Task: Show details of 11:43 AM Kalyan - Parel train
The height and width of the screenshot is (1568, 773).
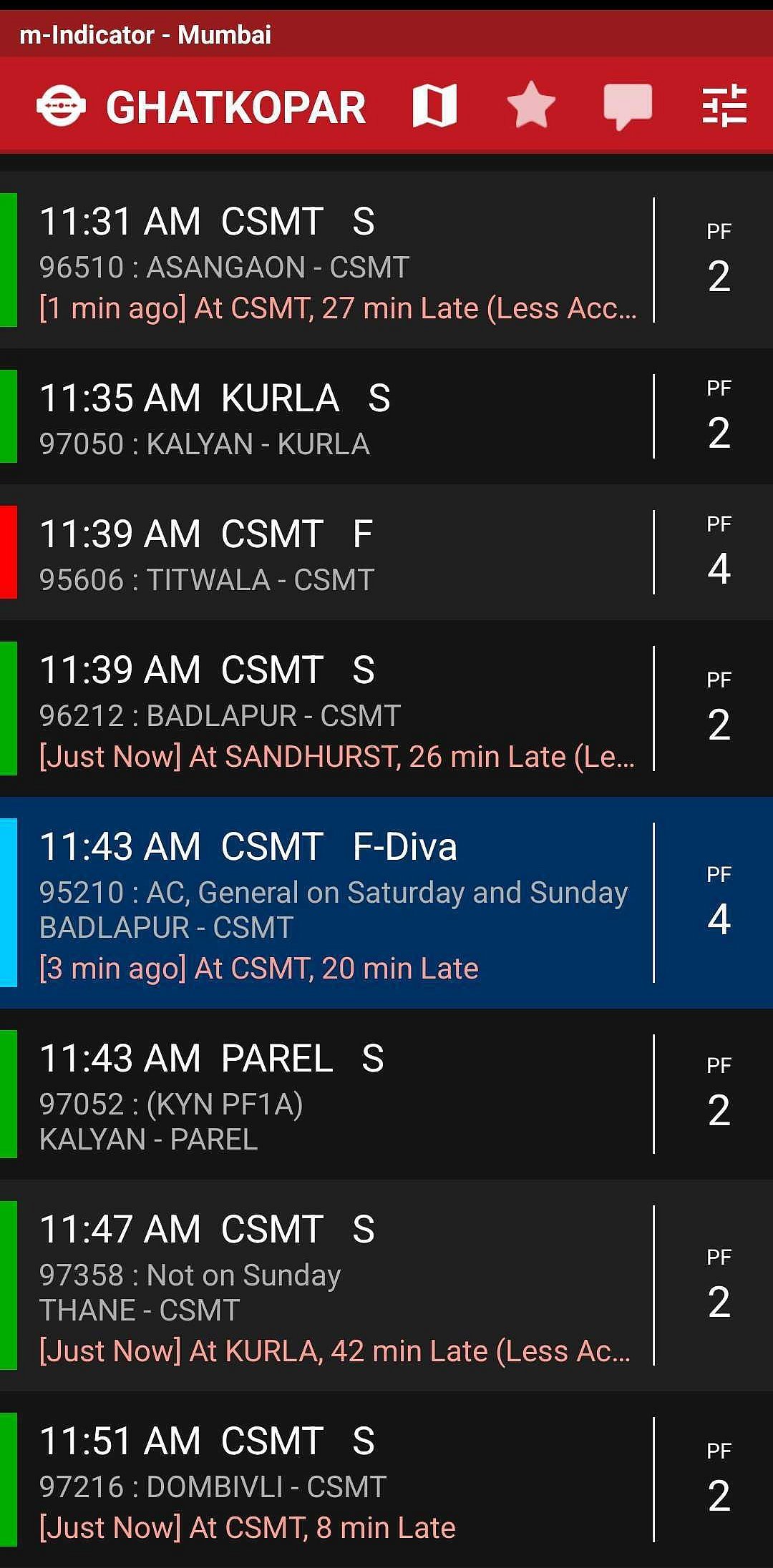Action: point(336,1094)
